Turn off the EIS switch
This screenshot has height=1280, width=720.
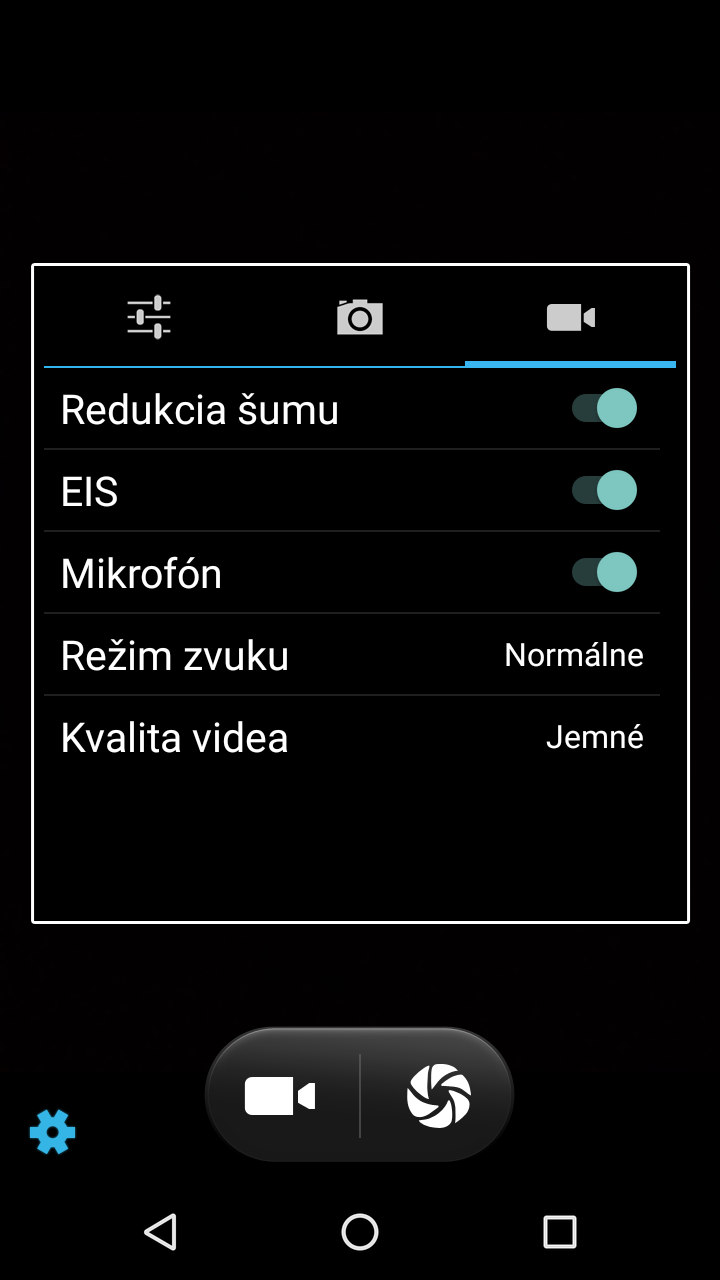(x=604, y=490)
